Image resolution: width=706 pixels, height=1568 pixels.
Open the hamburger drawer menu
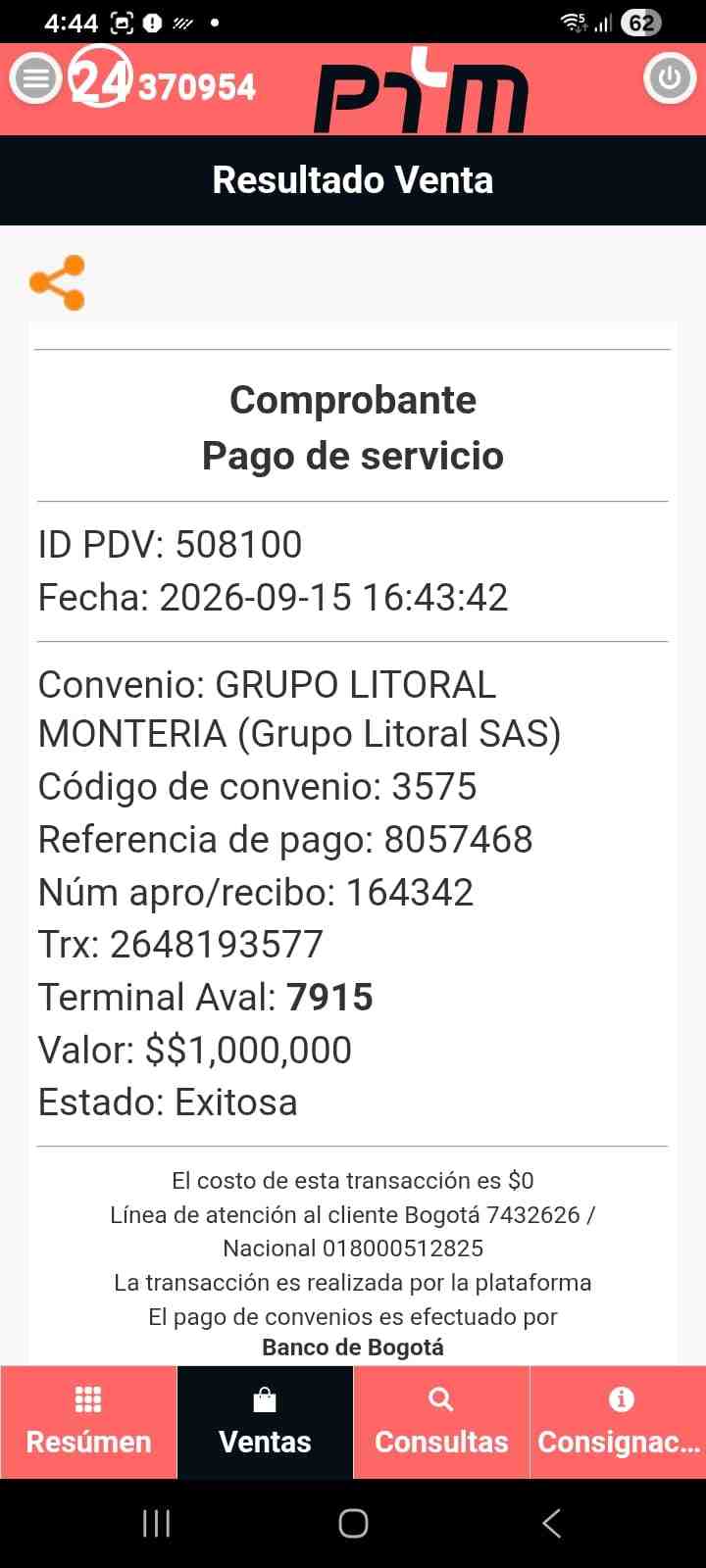[35, 78]
